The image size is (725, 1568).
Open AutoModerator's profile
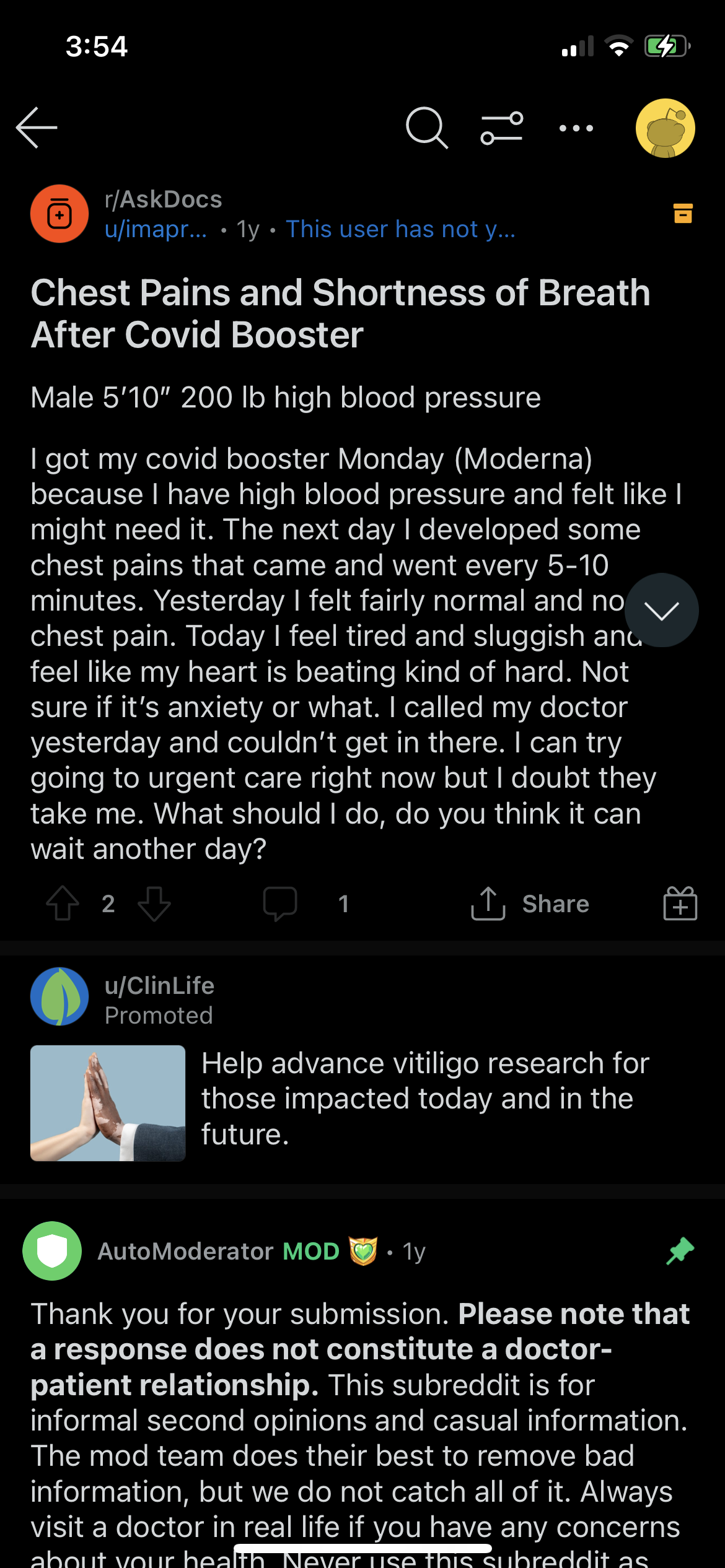[x=185, y=1252]
